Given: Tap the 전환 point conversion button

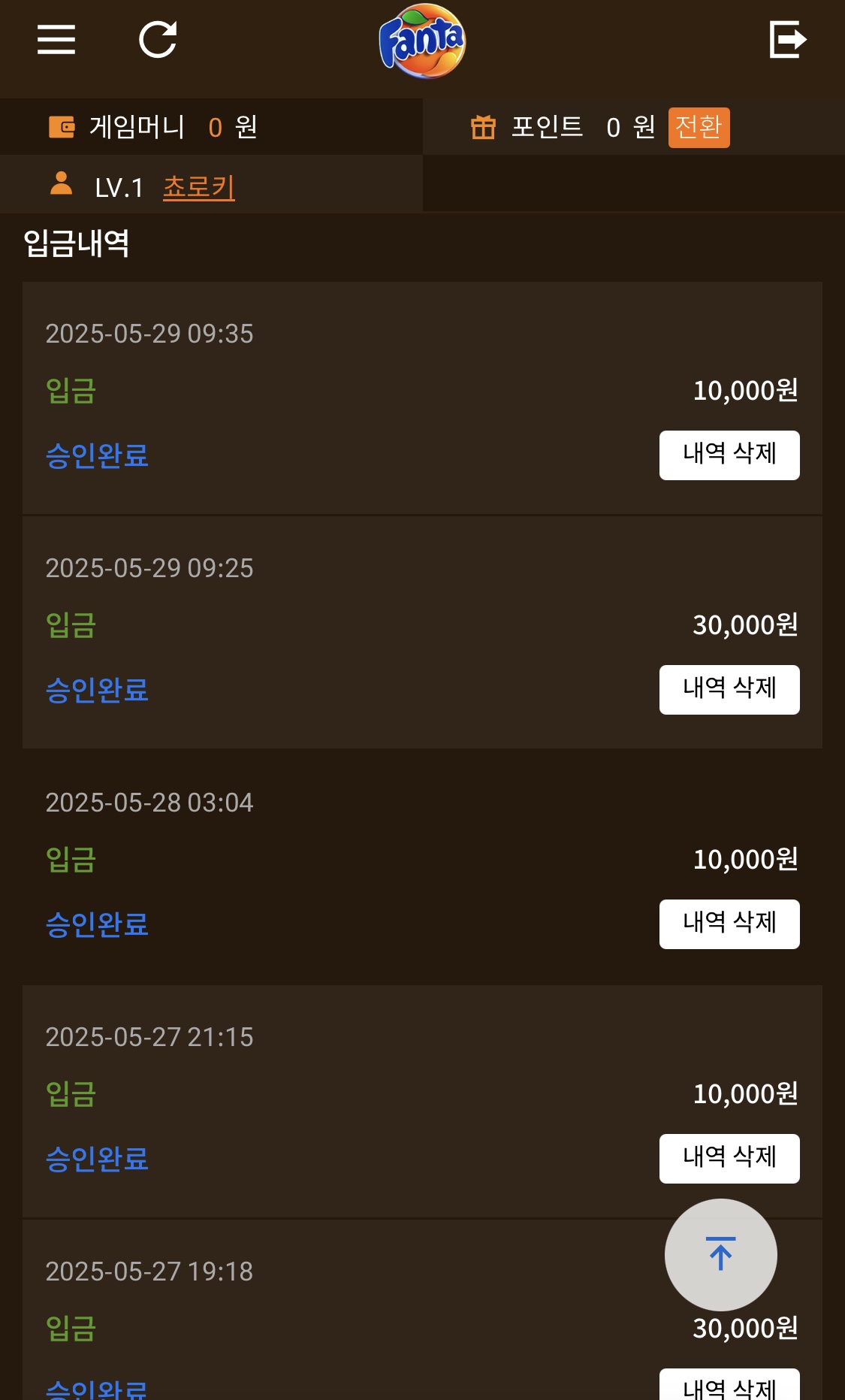Looking at the screenshot, I should (x=699, y=127).
